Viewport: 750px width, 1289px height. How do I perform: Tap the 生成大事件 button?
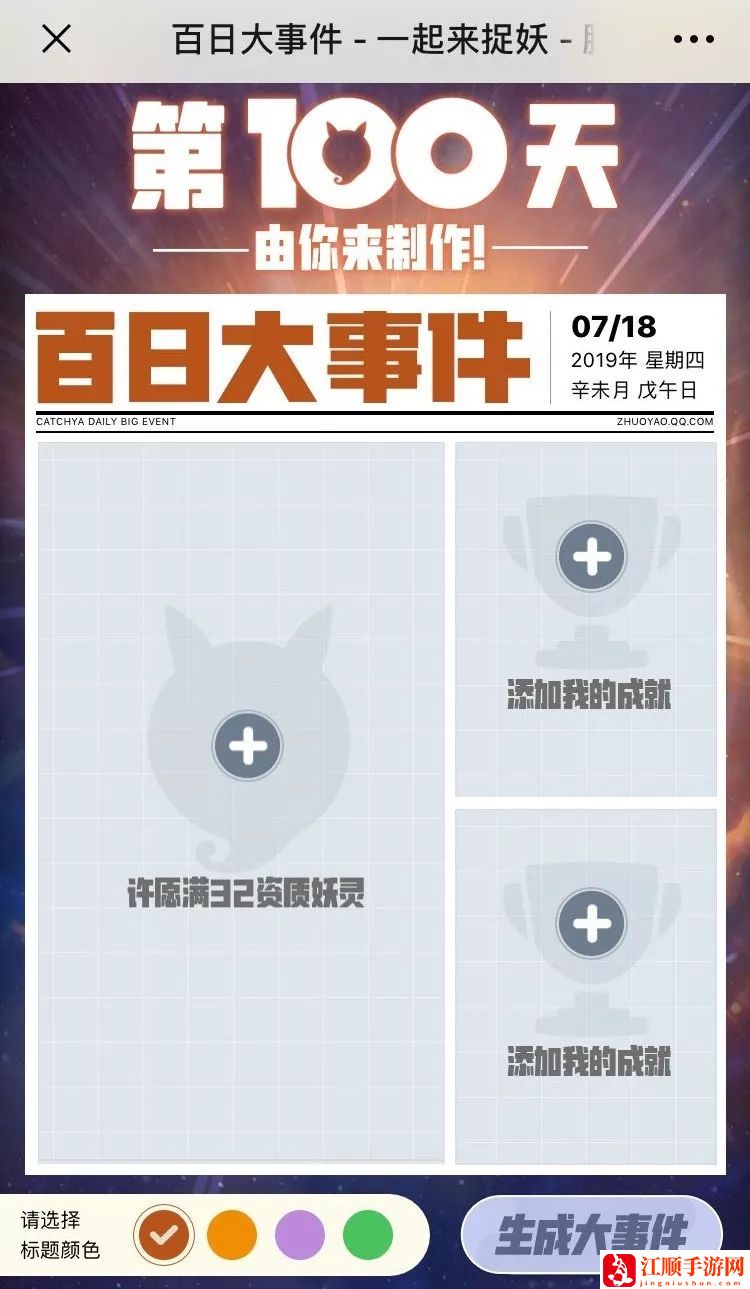click(591, 1235)
